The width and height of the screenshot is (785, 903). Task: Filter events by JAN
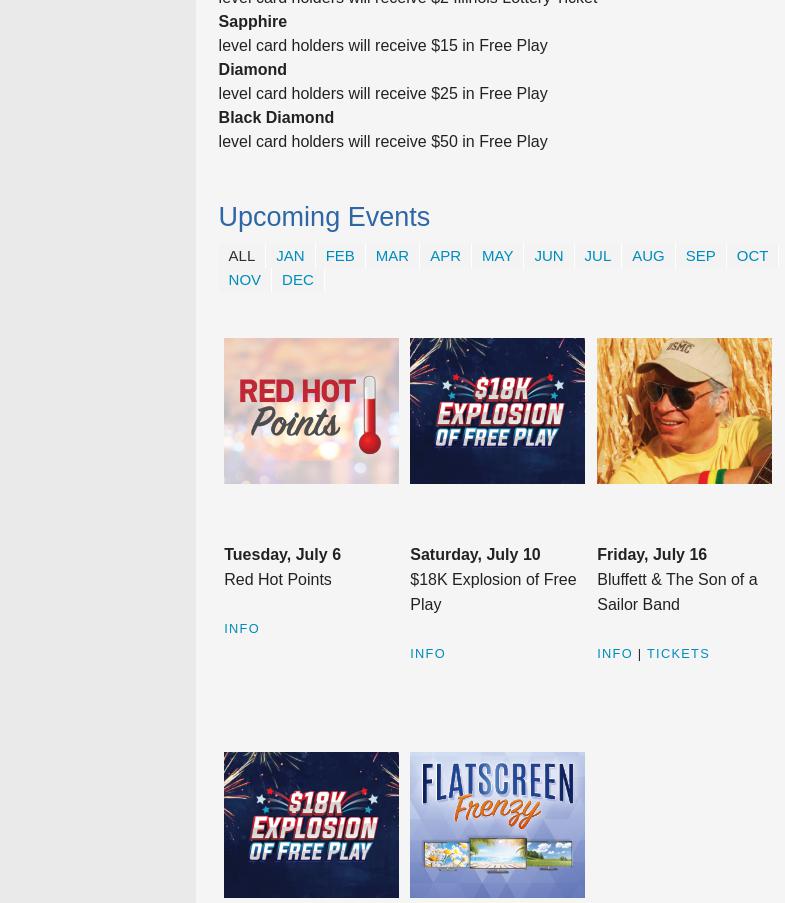tap(290, 256)
